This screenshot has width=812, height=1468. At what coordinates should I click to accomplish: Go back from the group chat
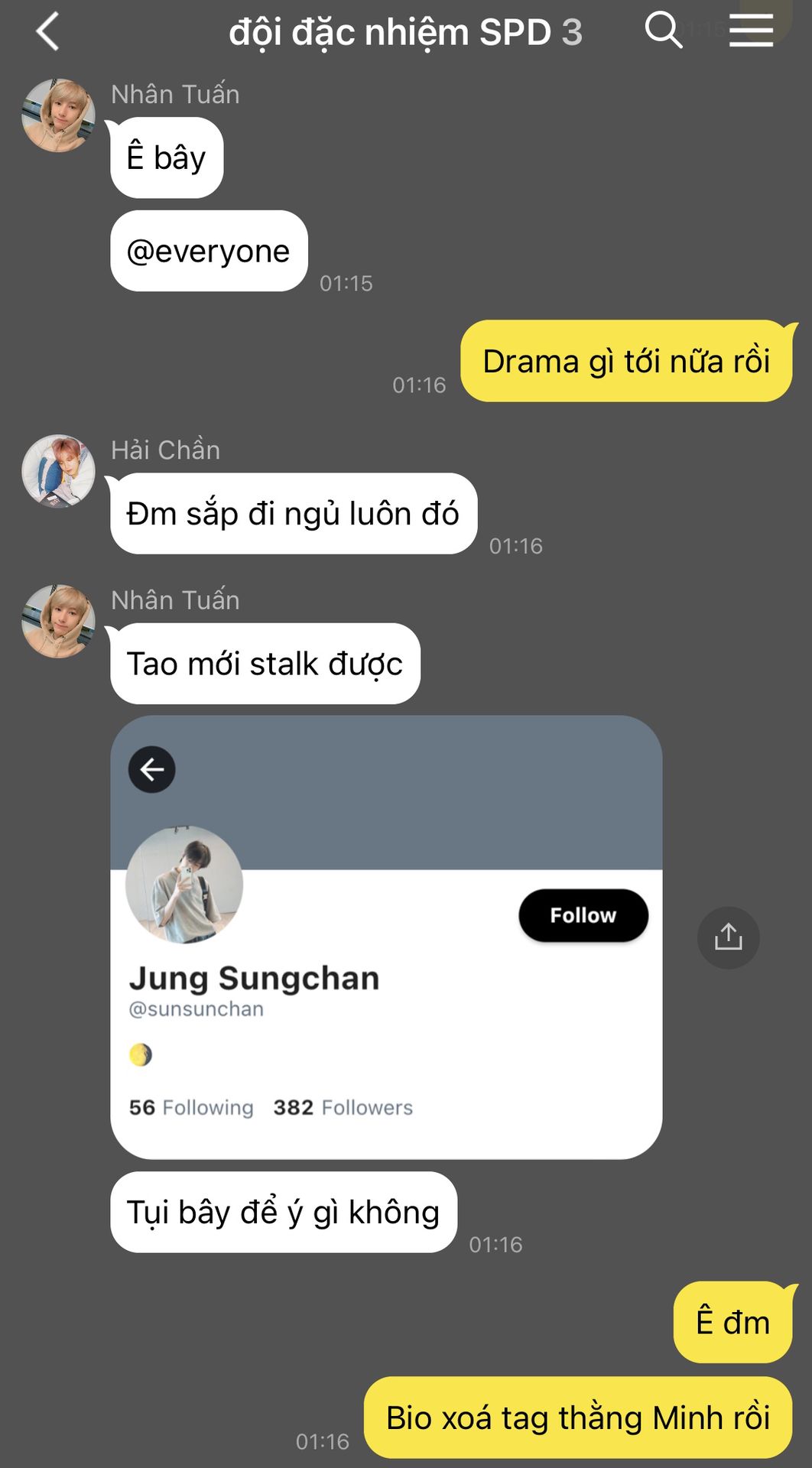click(47, 32)
